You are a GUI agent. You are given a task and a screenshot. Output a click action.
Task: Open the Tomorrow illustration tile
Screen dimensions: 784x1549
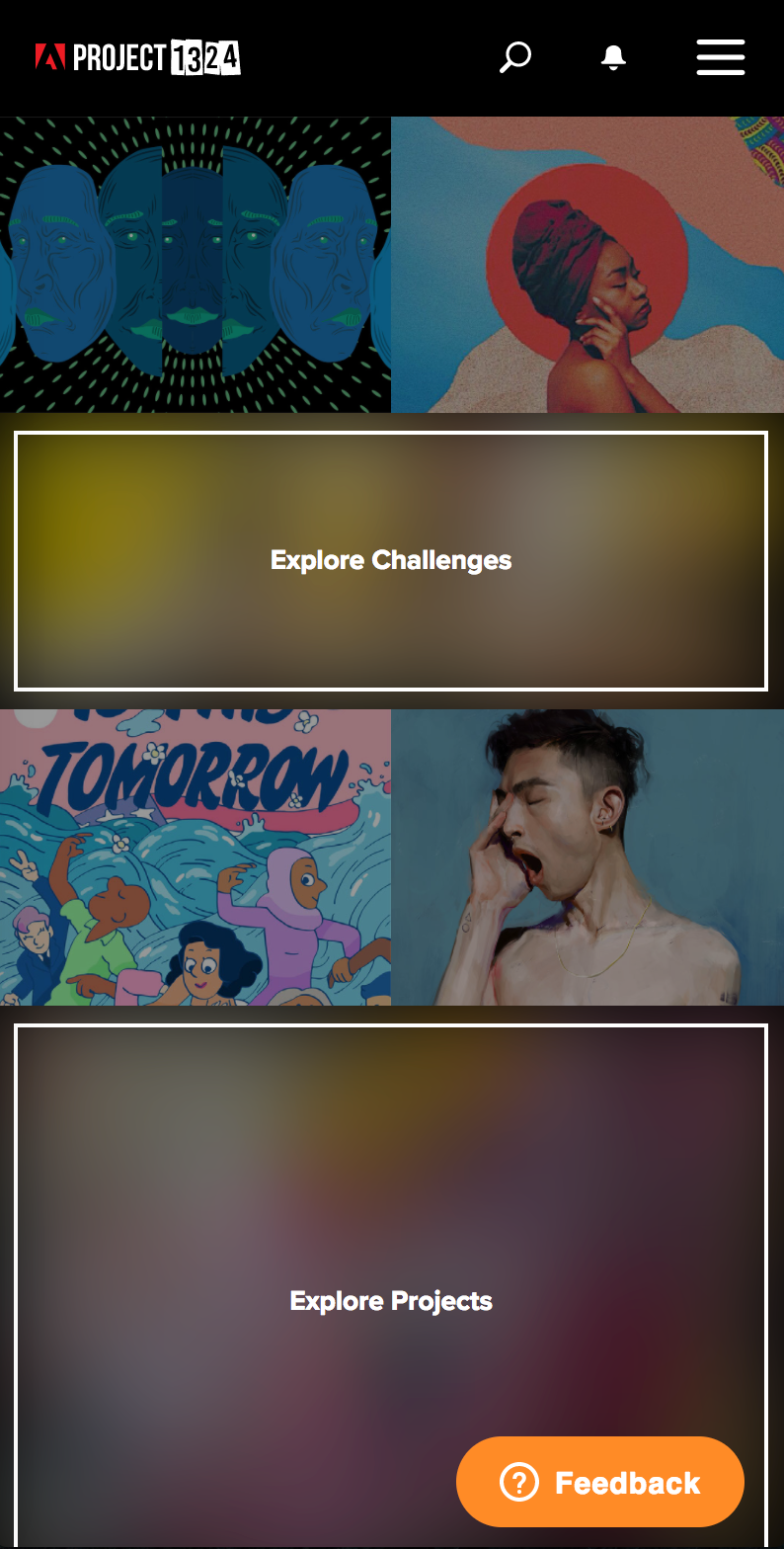(x=196, y=857)
